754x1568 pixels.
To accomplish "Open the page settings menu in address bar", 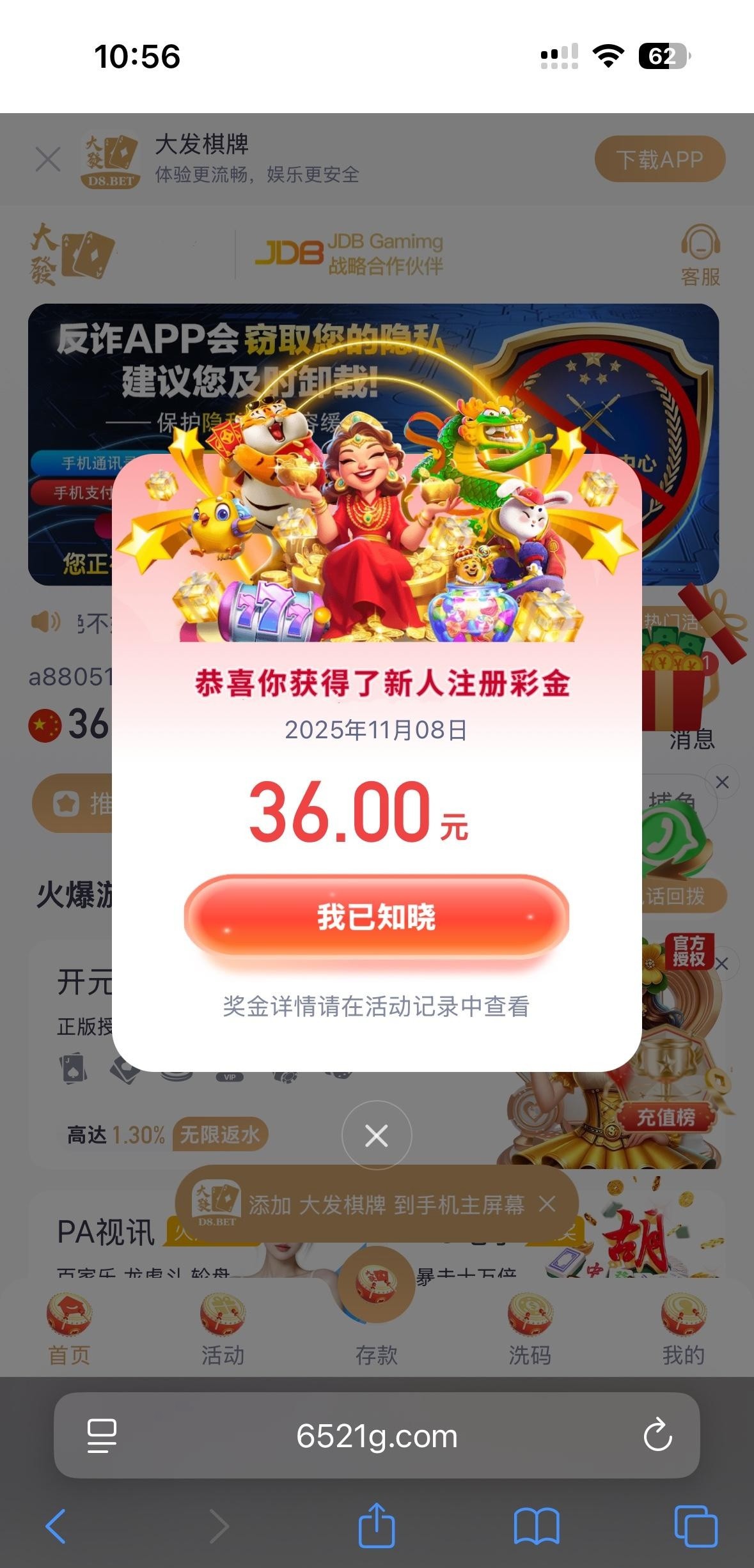I will coord(101,1436).
